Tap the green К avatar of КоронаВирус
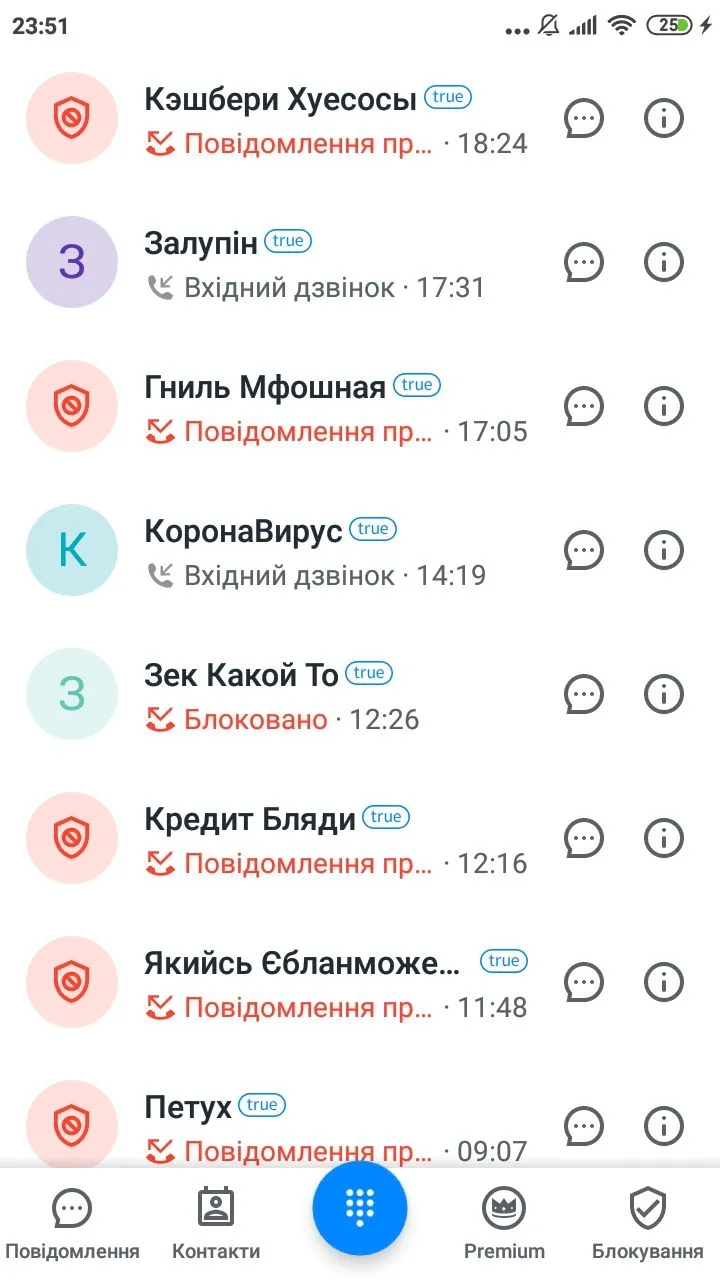 [72, 551]
